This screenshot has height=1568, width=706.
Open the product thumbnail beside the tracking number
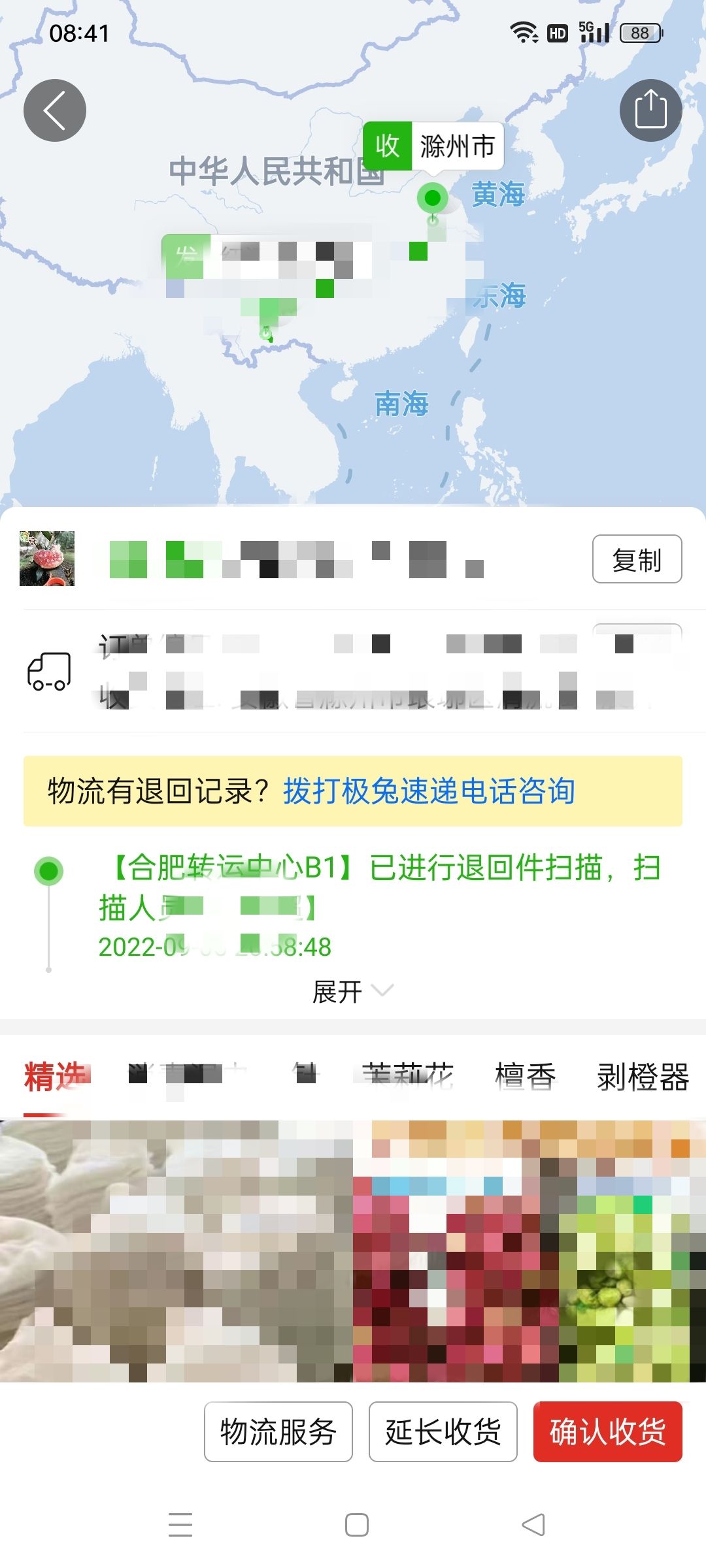coord(47,559)
